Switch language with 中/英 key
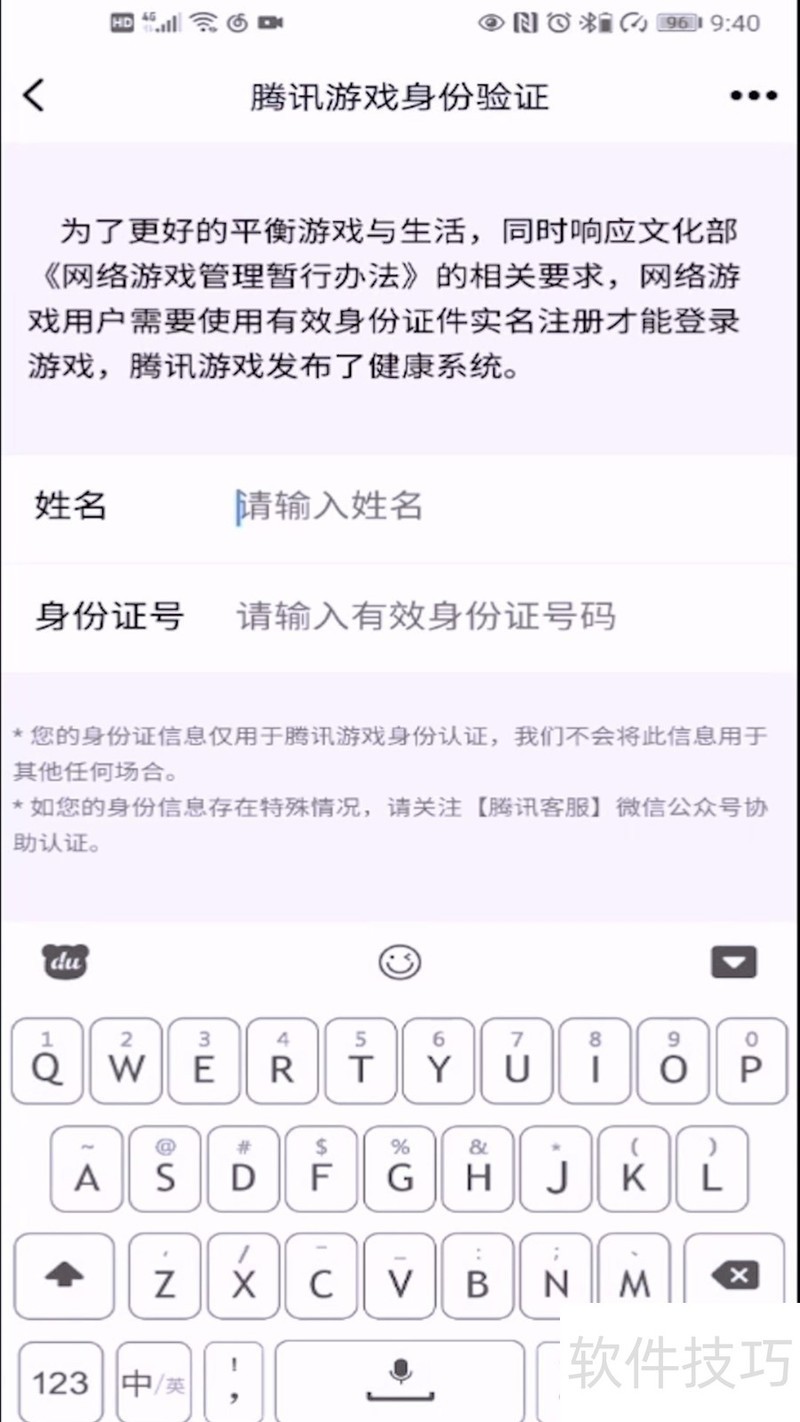This screenshot has width=800, height=1422. pyautogui.click(x=153, y=1383)
